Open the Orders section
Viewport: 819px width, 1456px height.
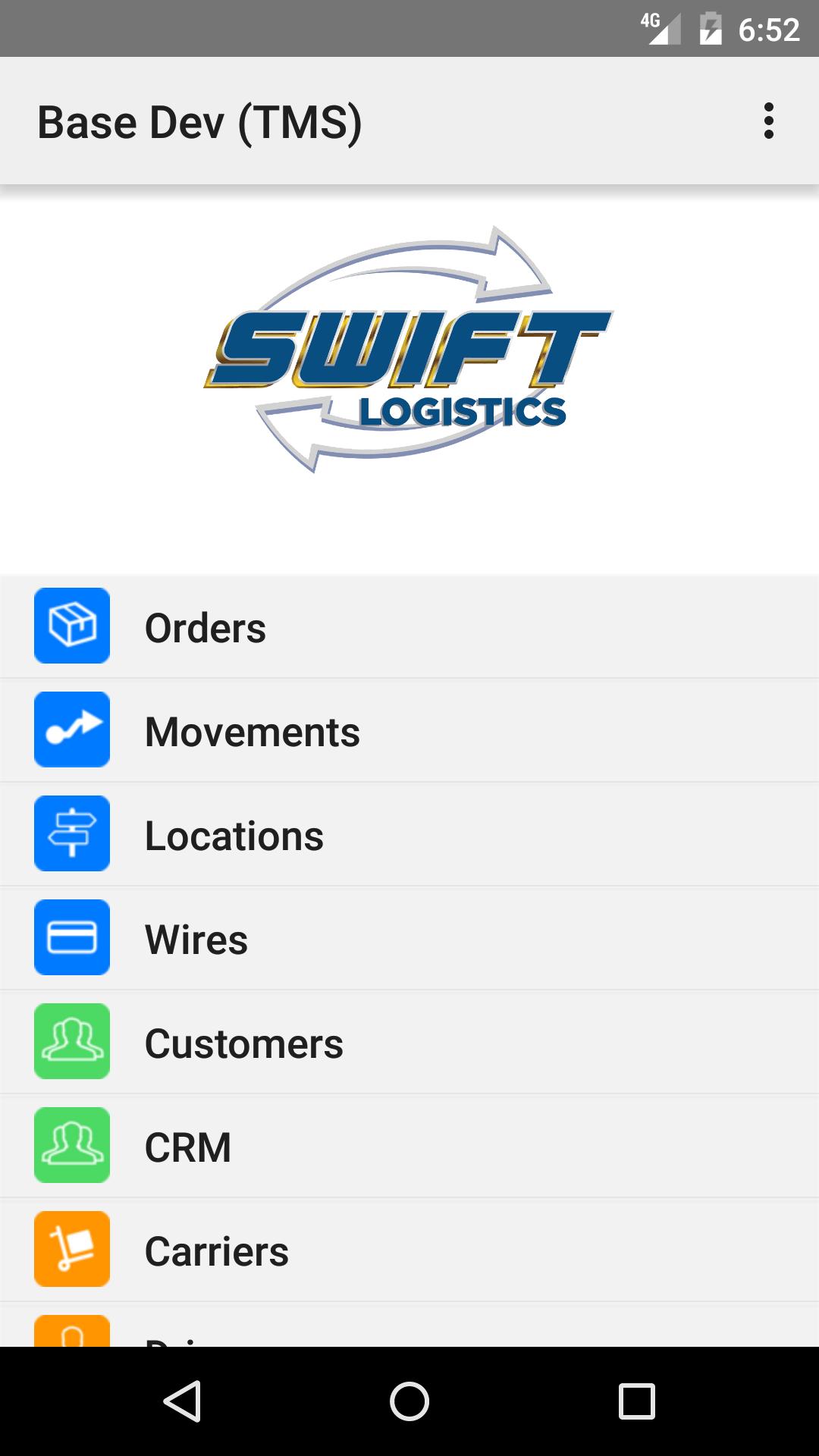[409, 627]
